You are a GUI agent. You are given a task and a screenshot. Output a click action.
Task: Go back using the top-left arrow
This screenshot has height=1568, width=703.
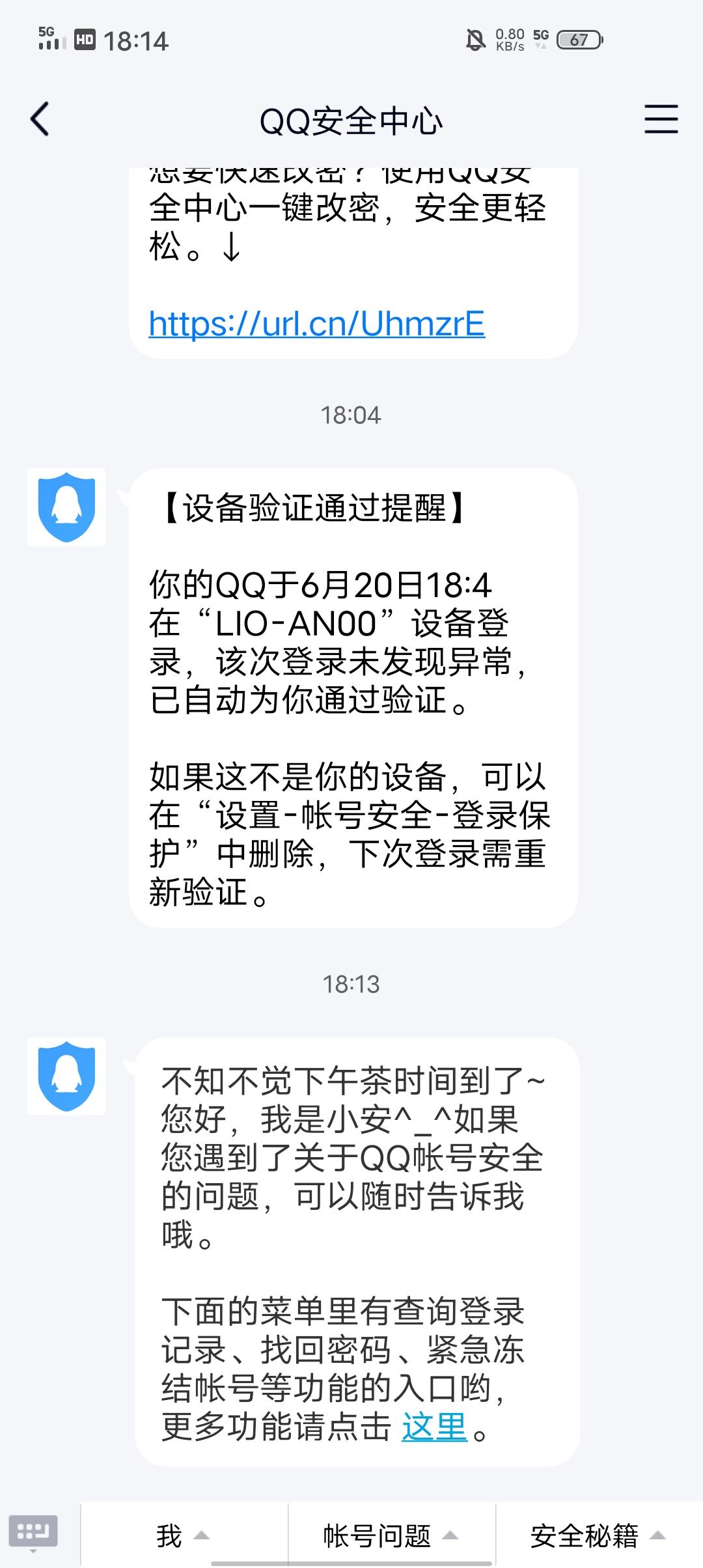(x=40, y=119)
